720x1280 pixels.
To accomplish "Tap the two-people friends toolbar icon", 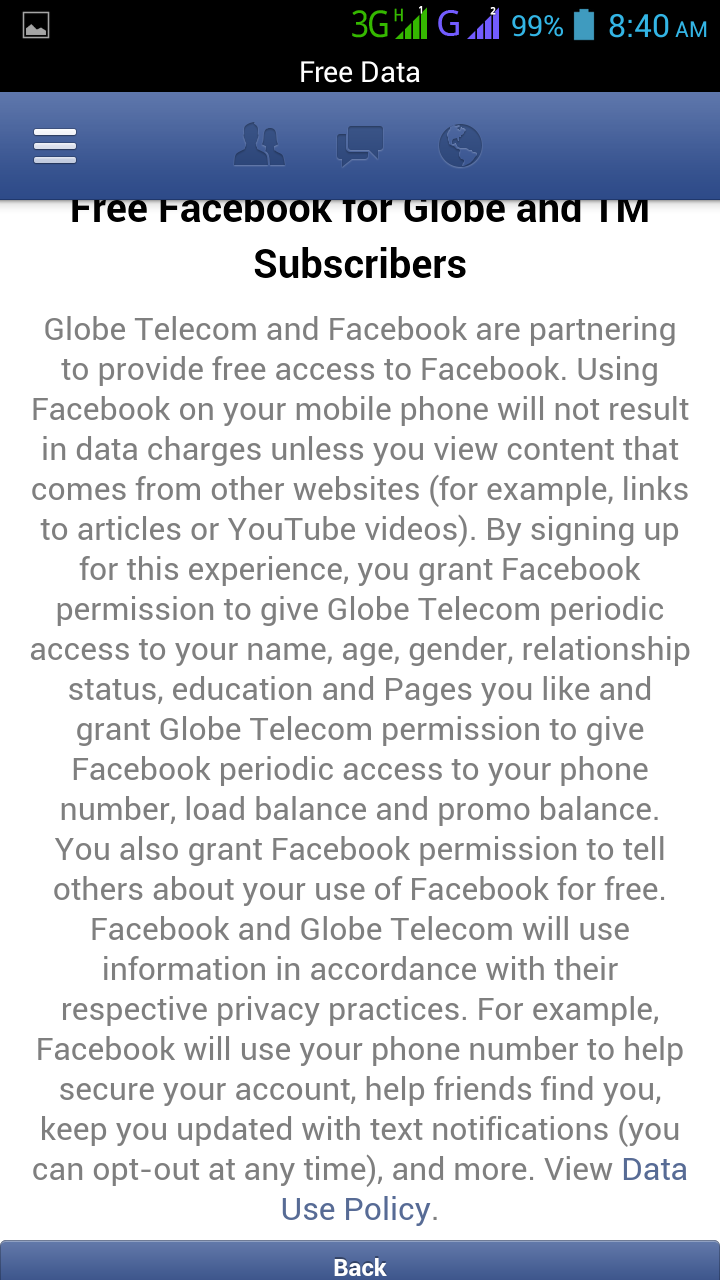I will [259, 146].
